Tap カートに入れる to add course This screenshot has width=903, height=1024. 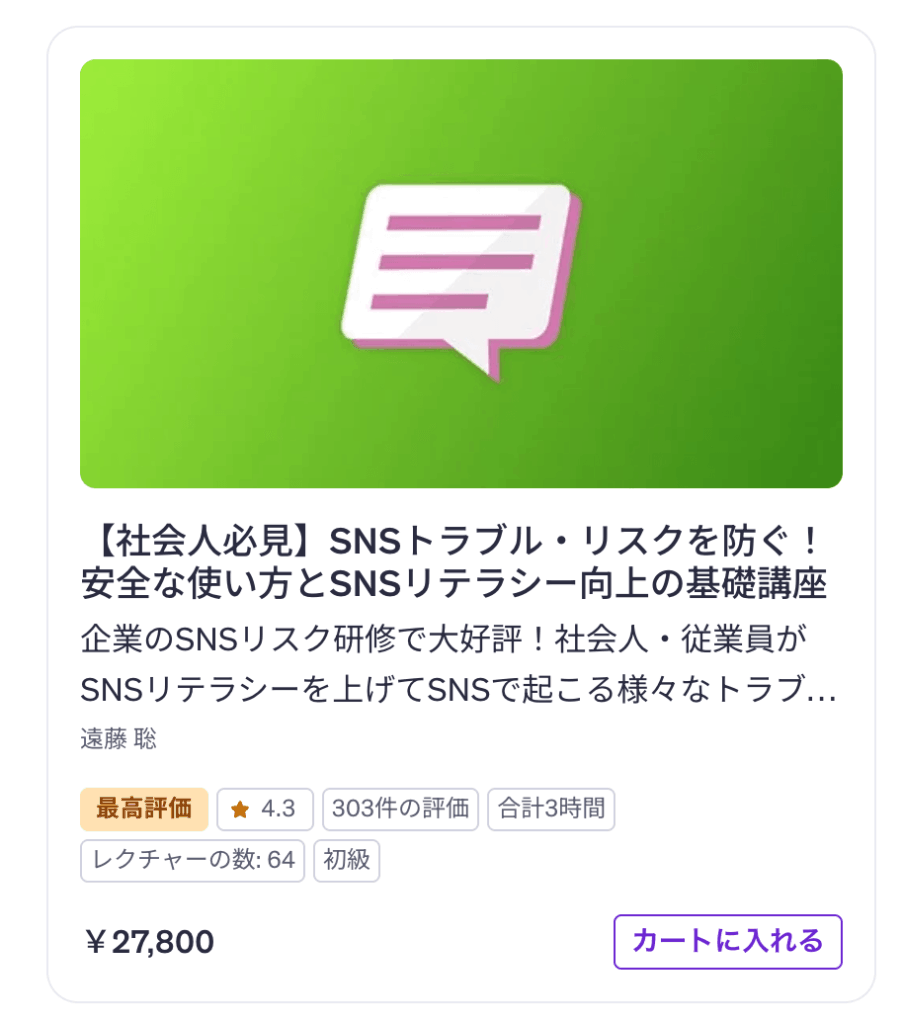coord(727,941)
